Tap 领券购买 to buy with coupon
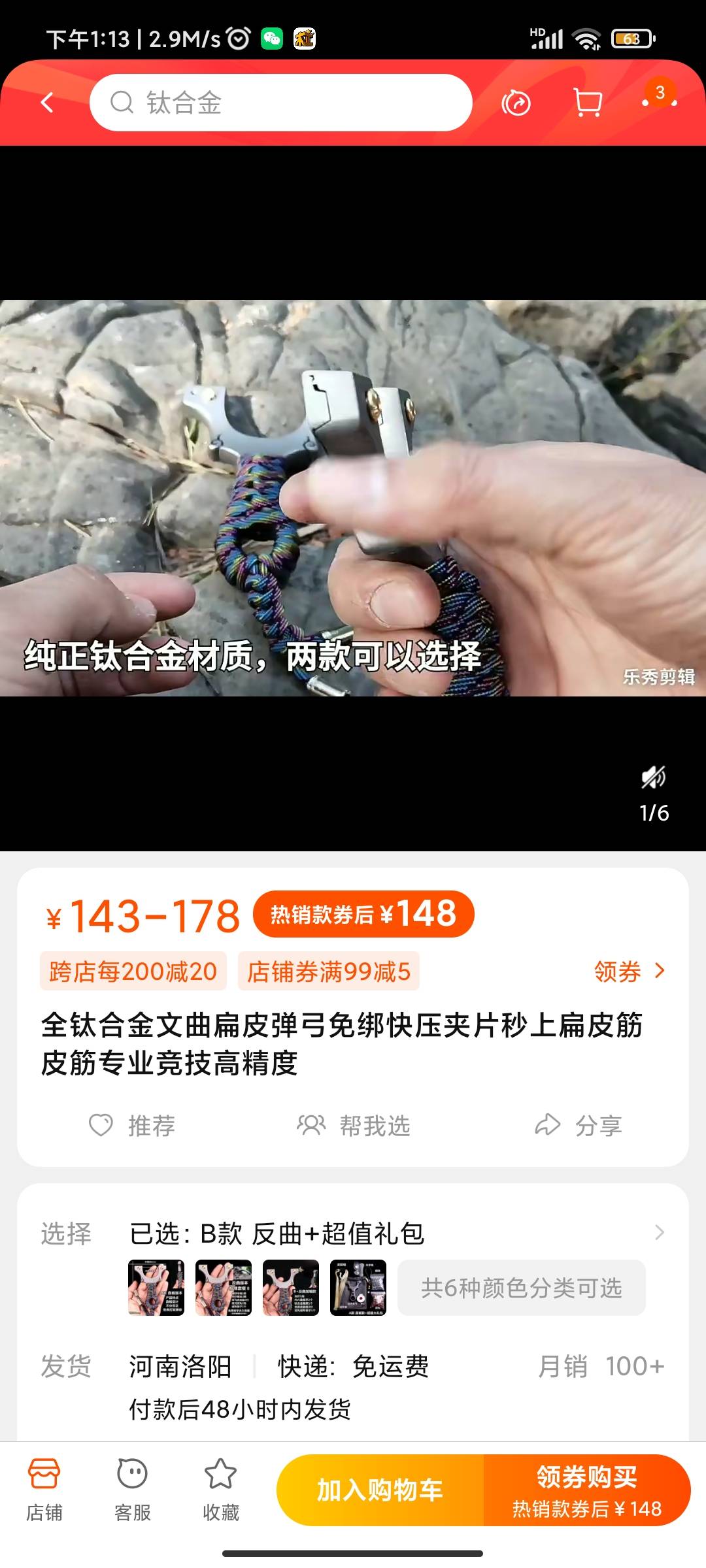The image size is (706, 1568). tap(586, 1490)
